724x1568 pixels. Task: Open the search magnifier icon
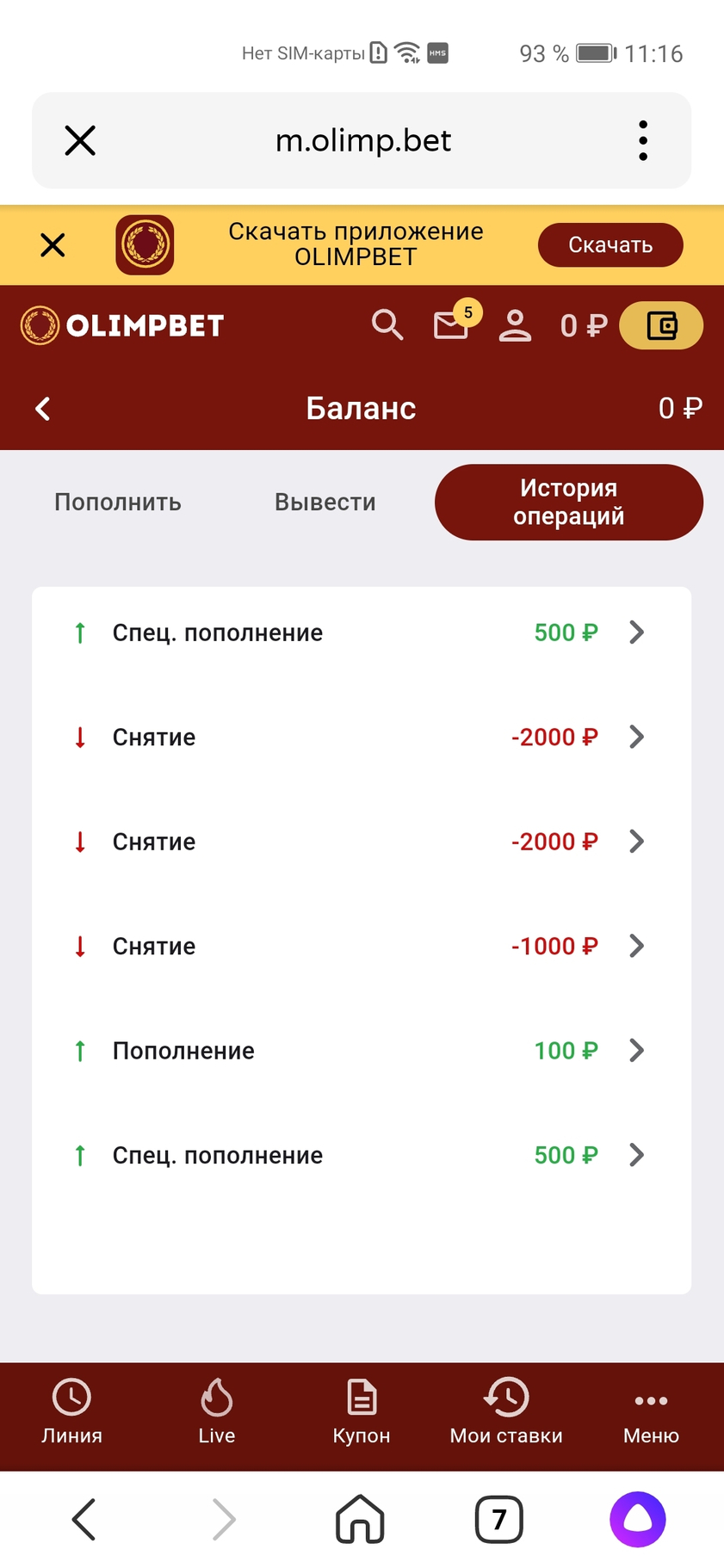tap(387, 325)
